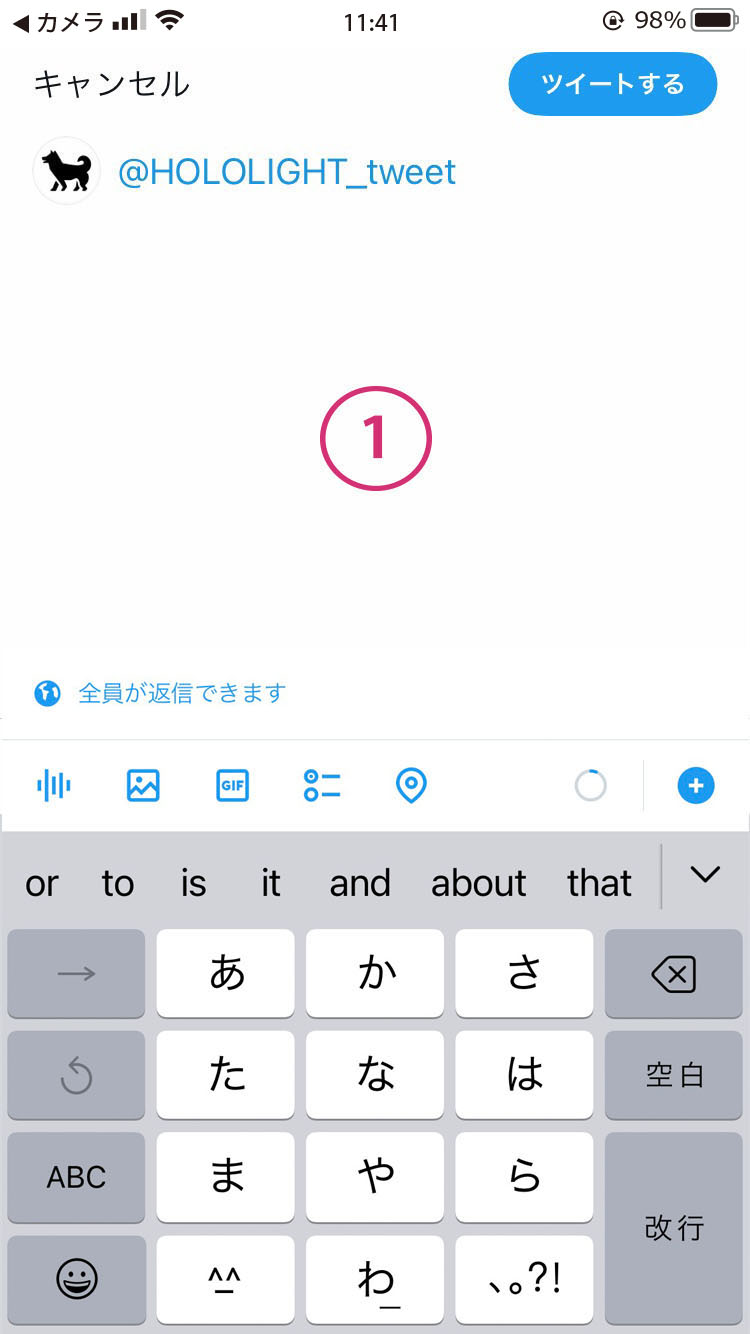Hit the backspace key
The width and height of the screenshot is (750, 1334).
pyautogui.click(x=674, y=974)
